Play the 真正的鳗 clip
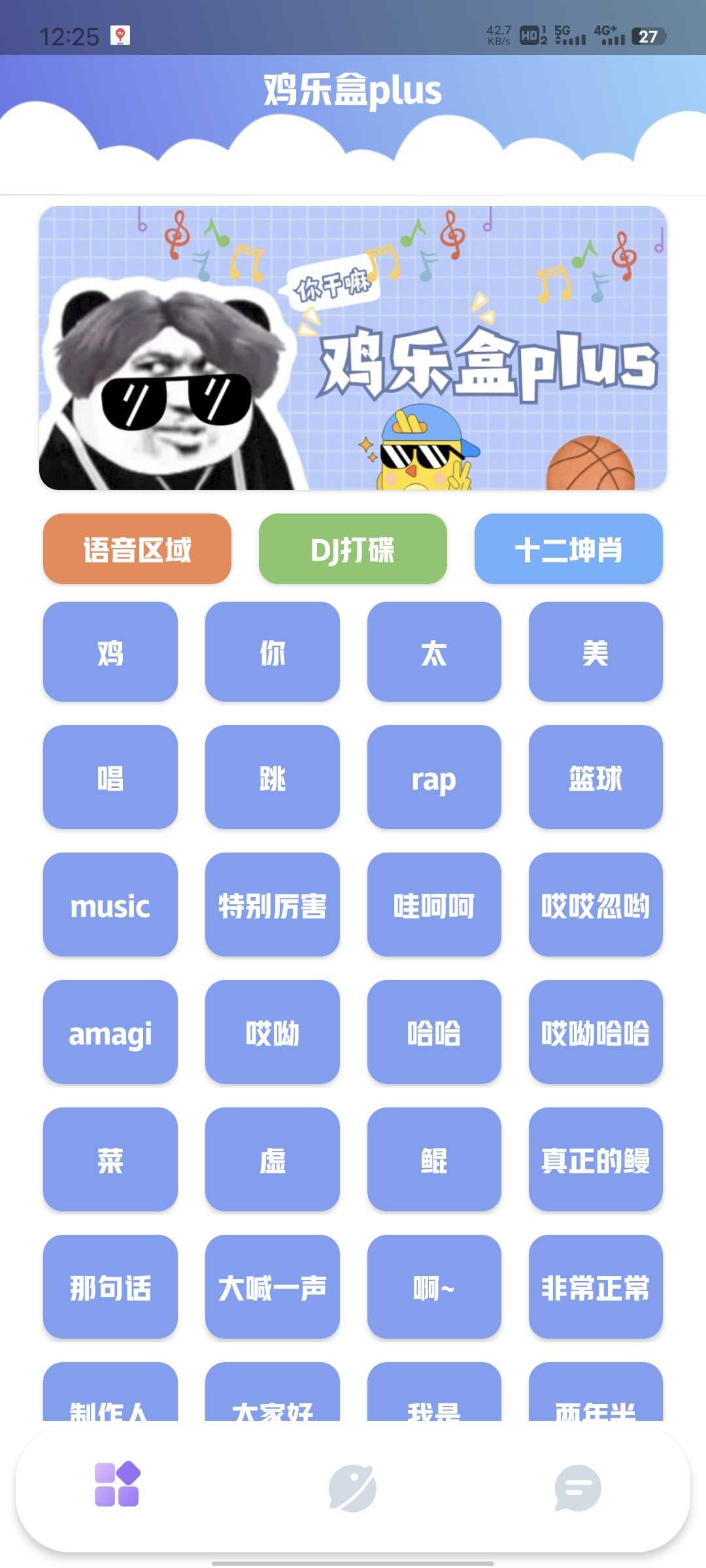The height and width of the screenshot is (1568, 706). tap(596, 1160)
